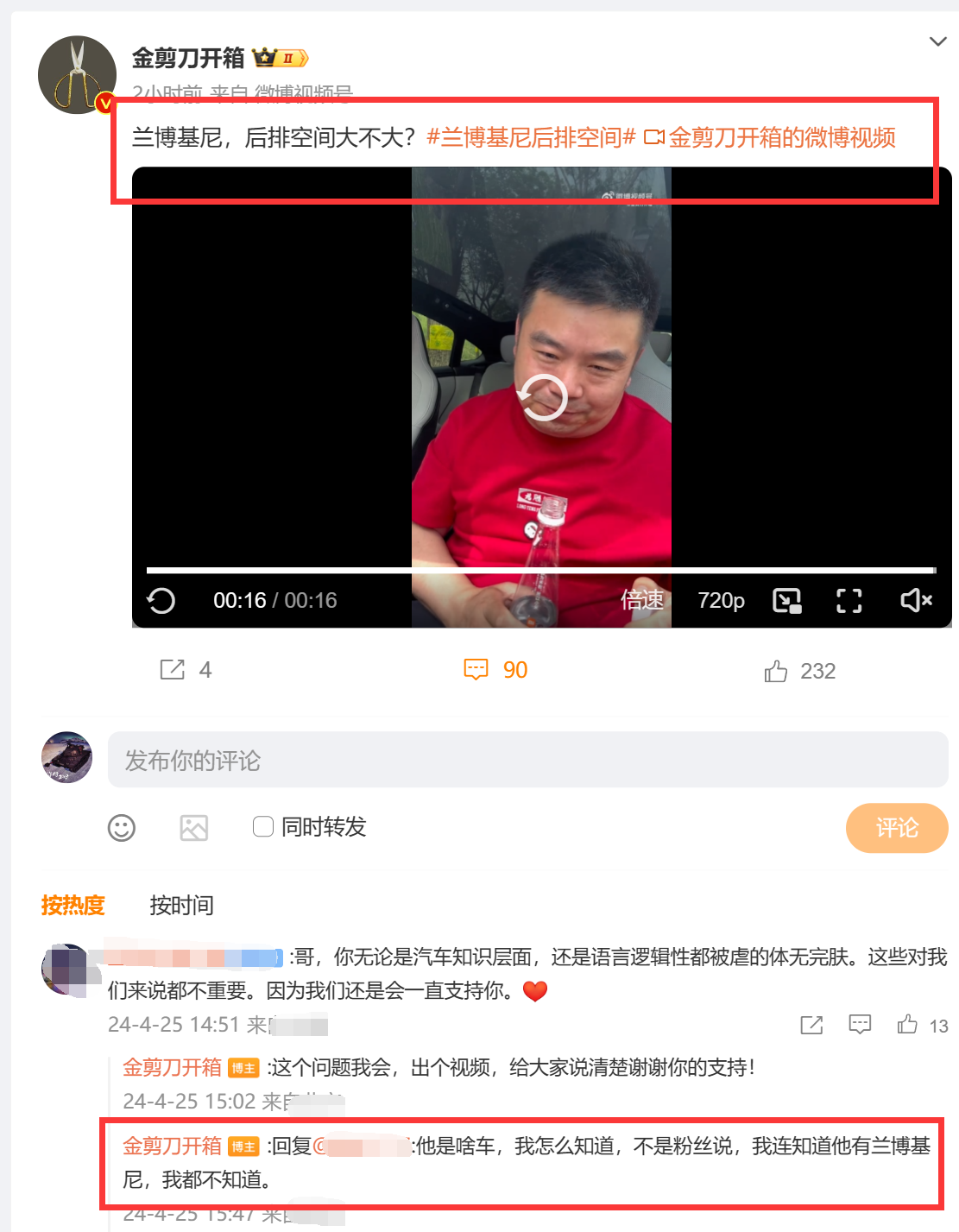Open the emoji picker

point(122,827)
